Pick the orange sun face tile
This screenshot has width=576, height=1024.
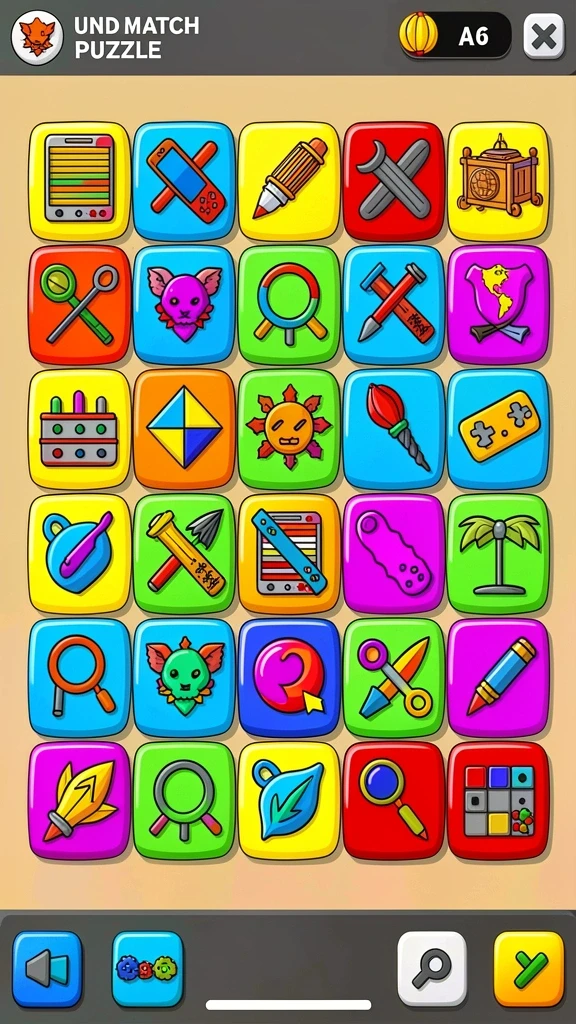(289, 429)
